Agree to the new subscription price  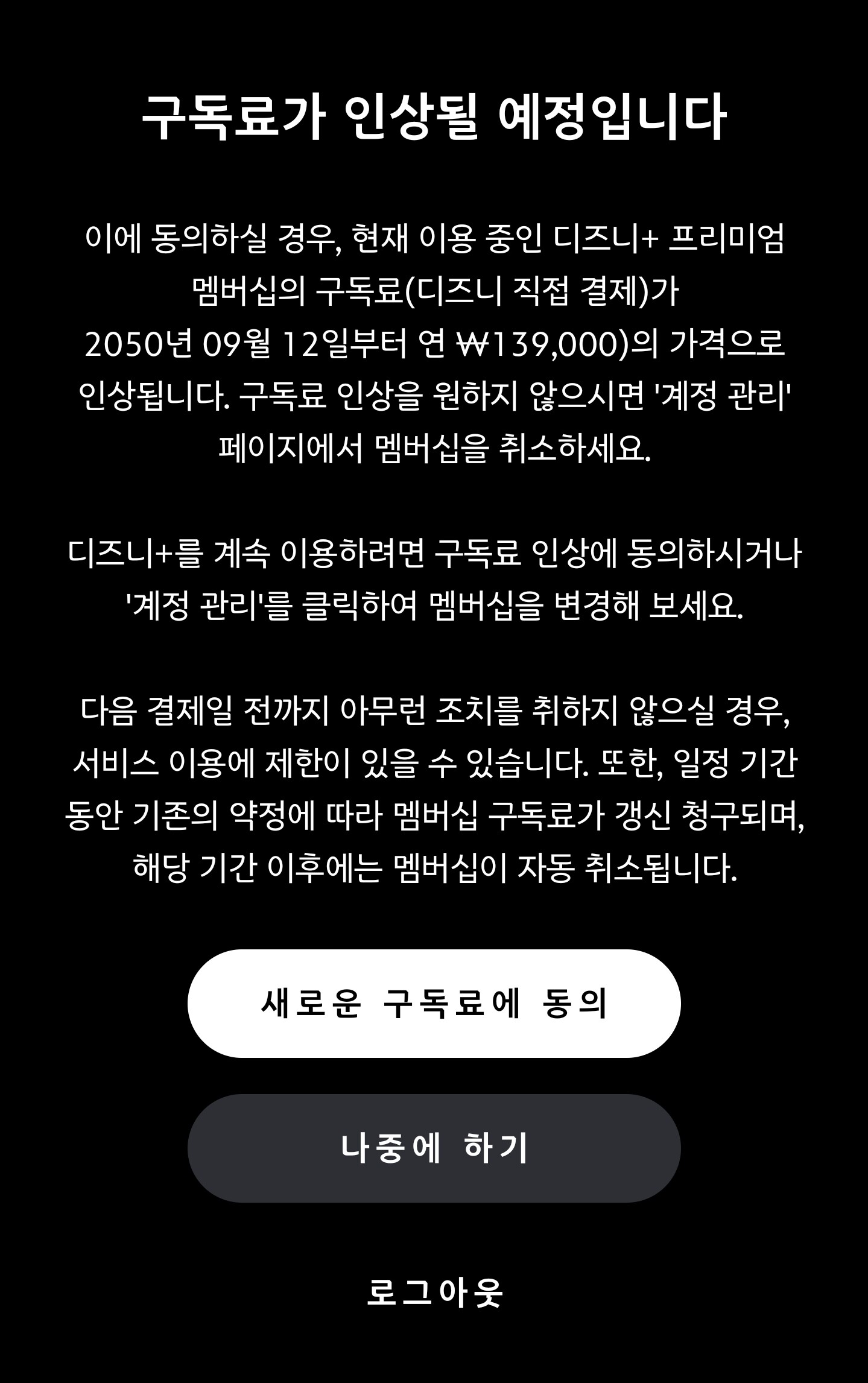tap(434, 1004)
